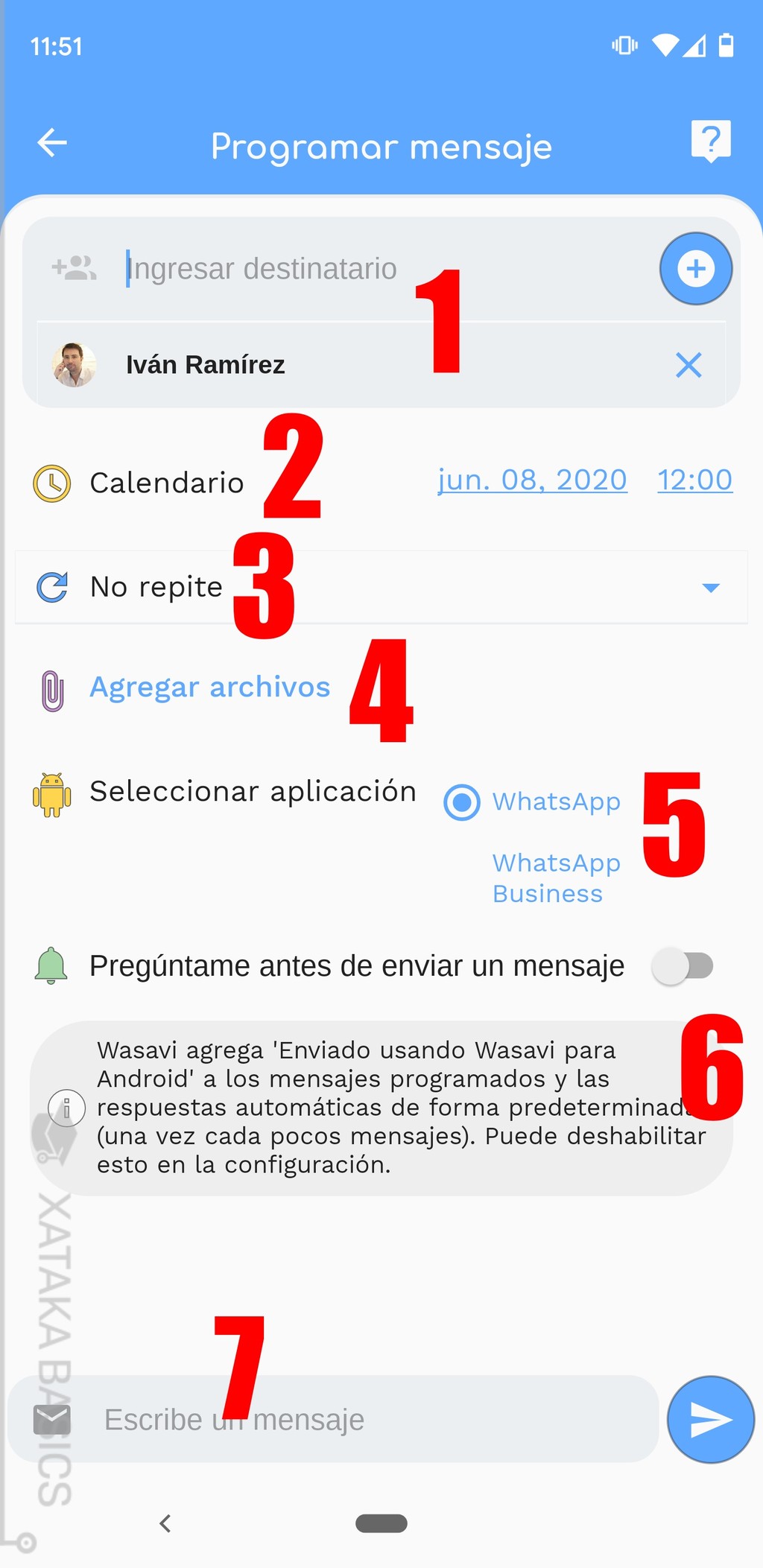The height and width of the screenshot is (1568, 763).
Task: Choose WhatsApp Business as the app
Action: (x=556, y=877)
